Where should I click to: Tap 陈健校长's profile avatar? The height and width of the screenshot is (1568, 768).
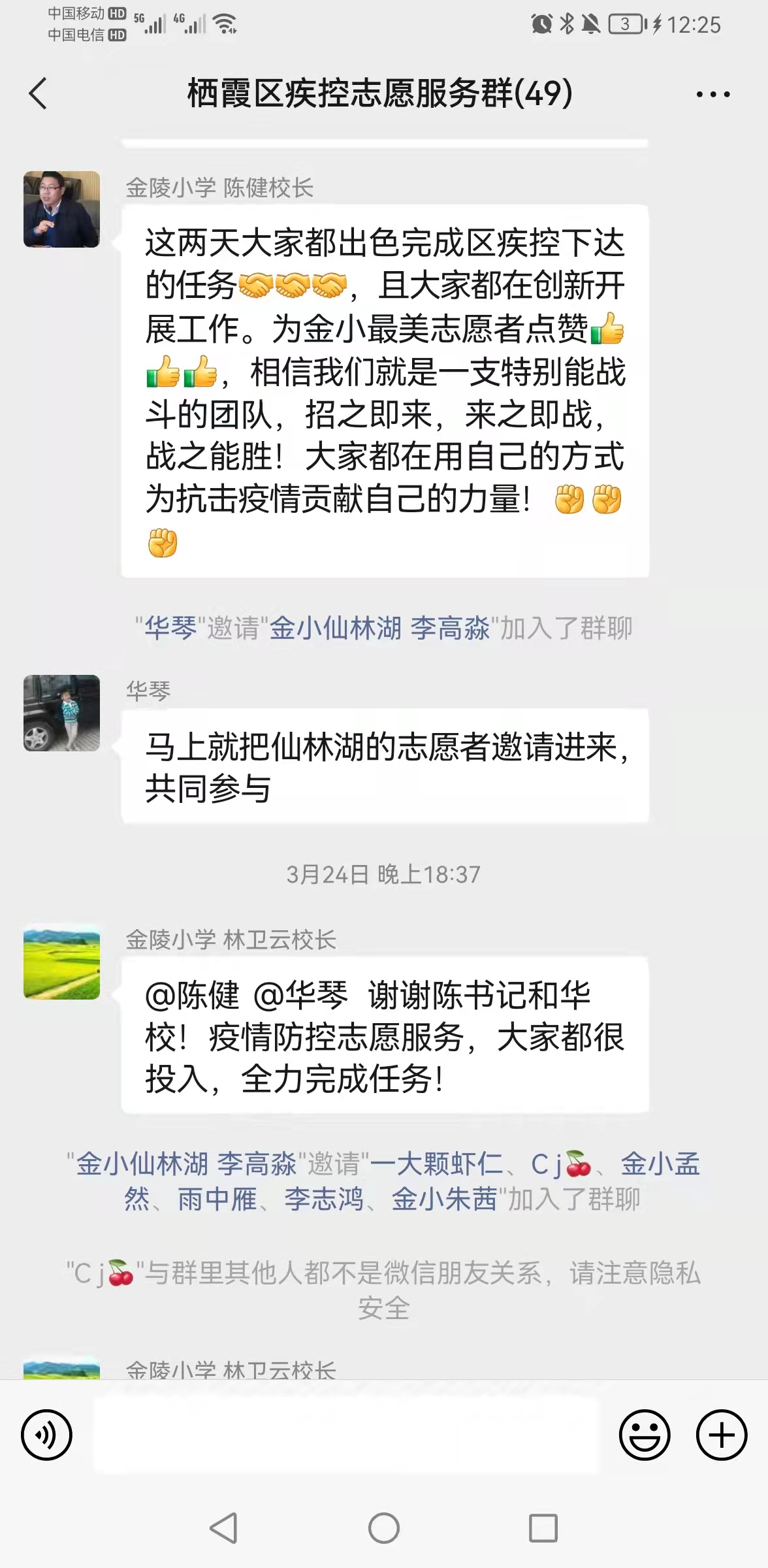tap(61, 209)
